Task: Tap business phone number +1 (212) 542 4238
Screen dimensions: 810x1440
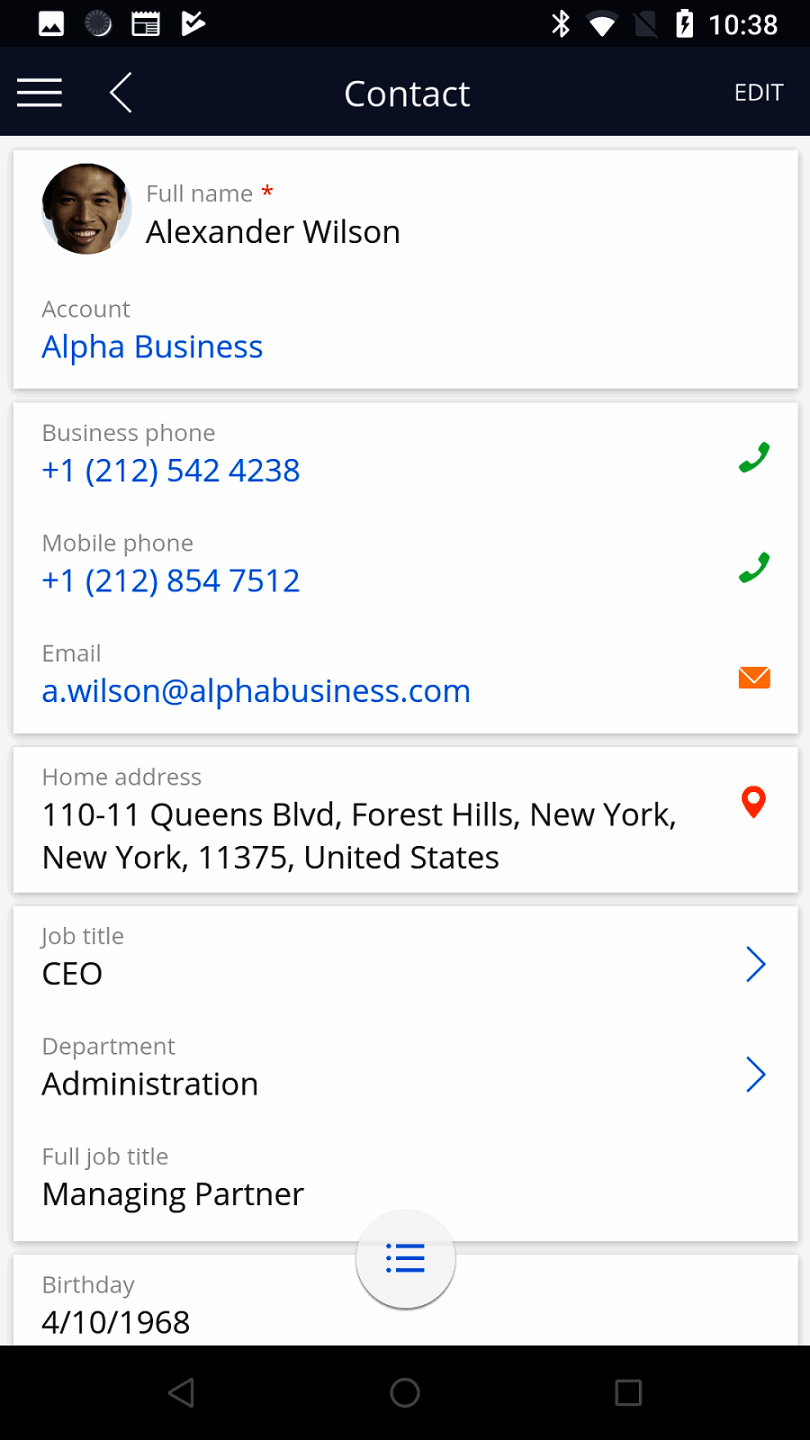Action: pyautogui.click(x=171, y=471)
